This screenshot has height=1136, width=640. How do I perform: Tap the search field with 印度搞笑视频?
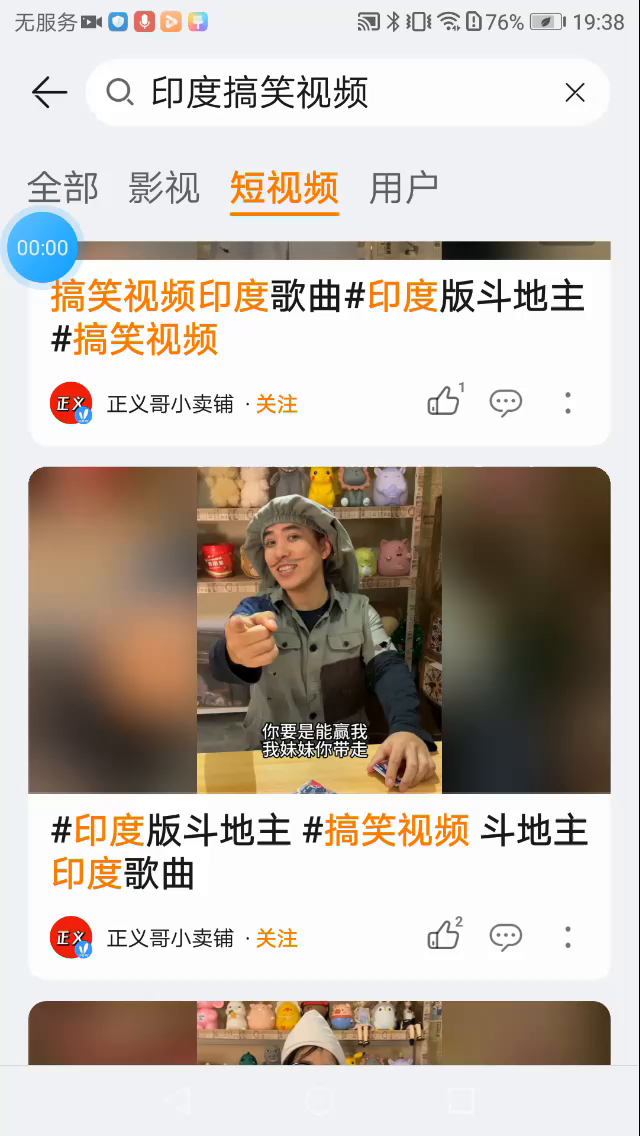[x=330, y=93]
